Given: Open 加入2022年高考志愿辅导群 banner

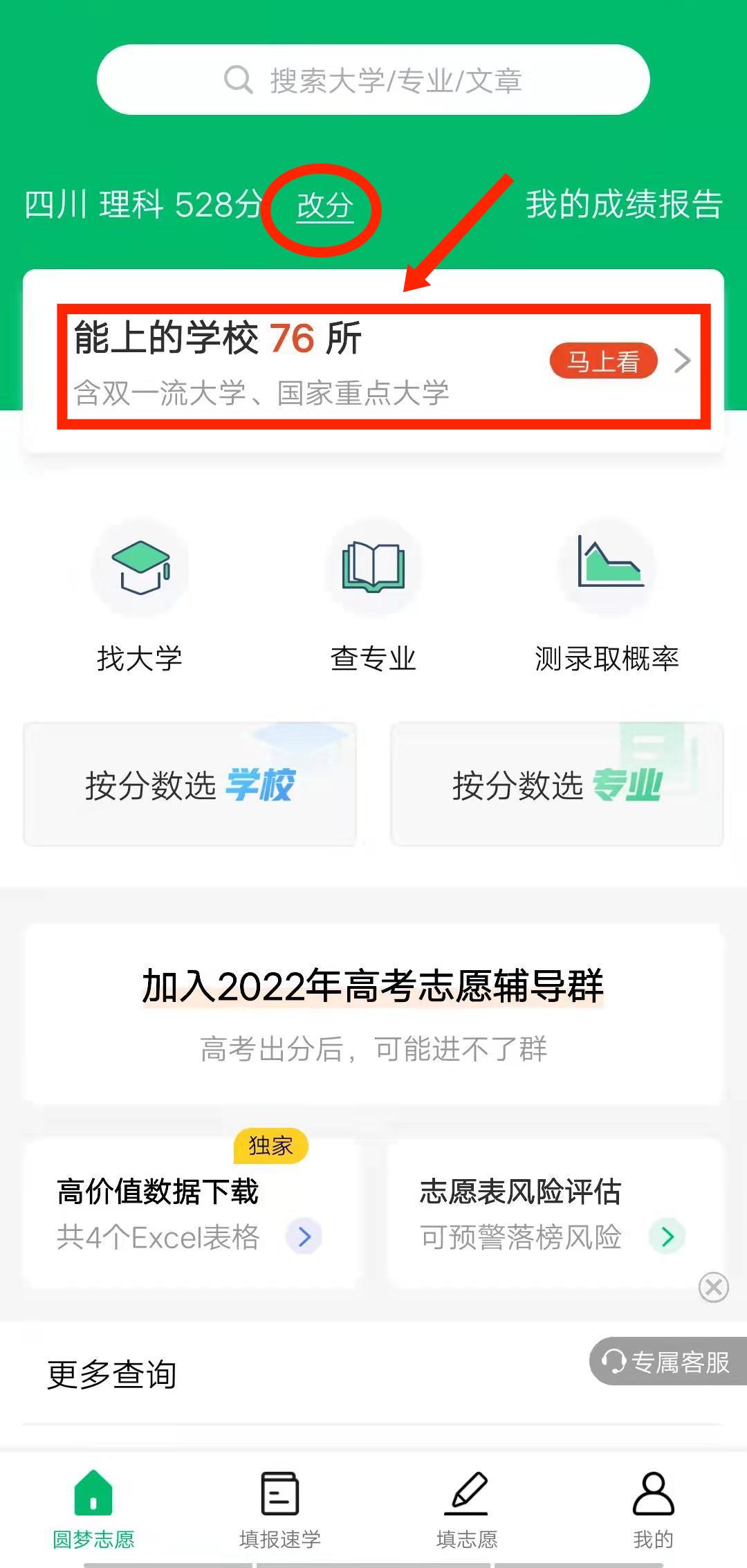Looking at the screenshot, I should point(373,1013).
